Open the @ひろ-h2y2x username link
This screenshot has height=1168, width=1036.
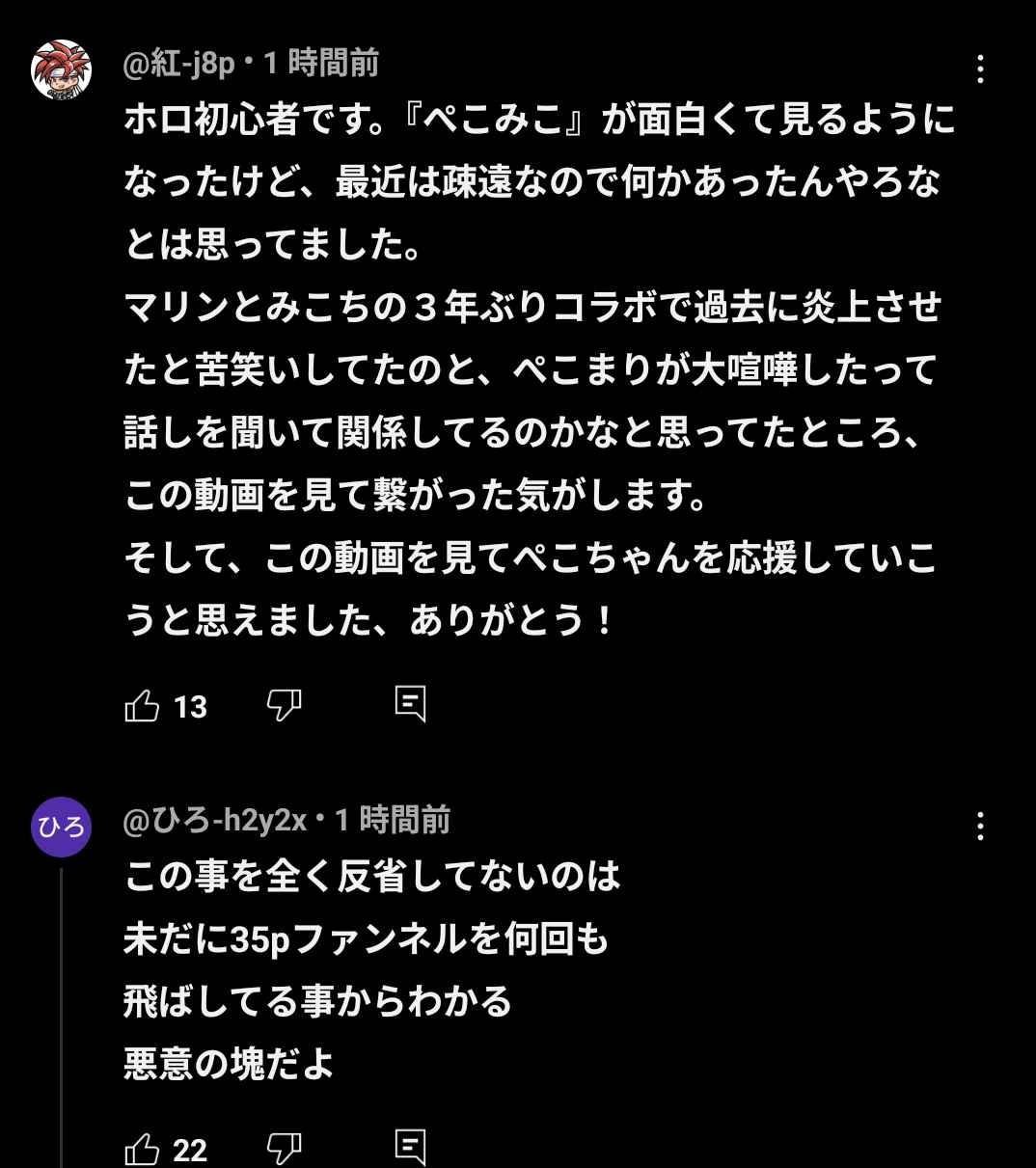click(x=215, y=821)
